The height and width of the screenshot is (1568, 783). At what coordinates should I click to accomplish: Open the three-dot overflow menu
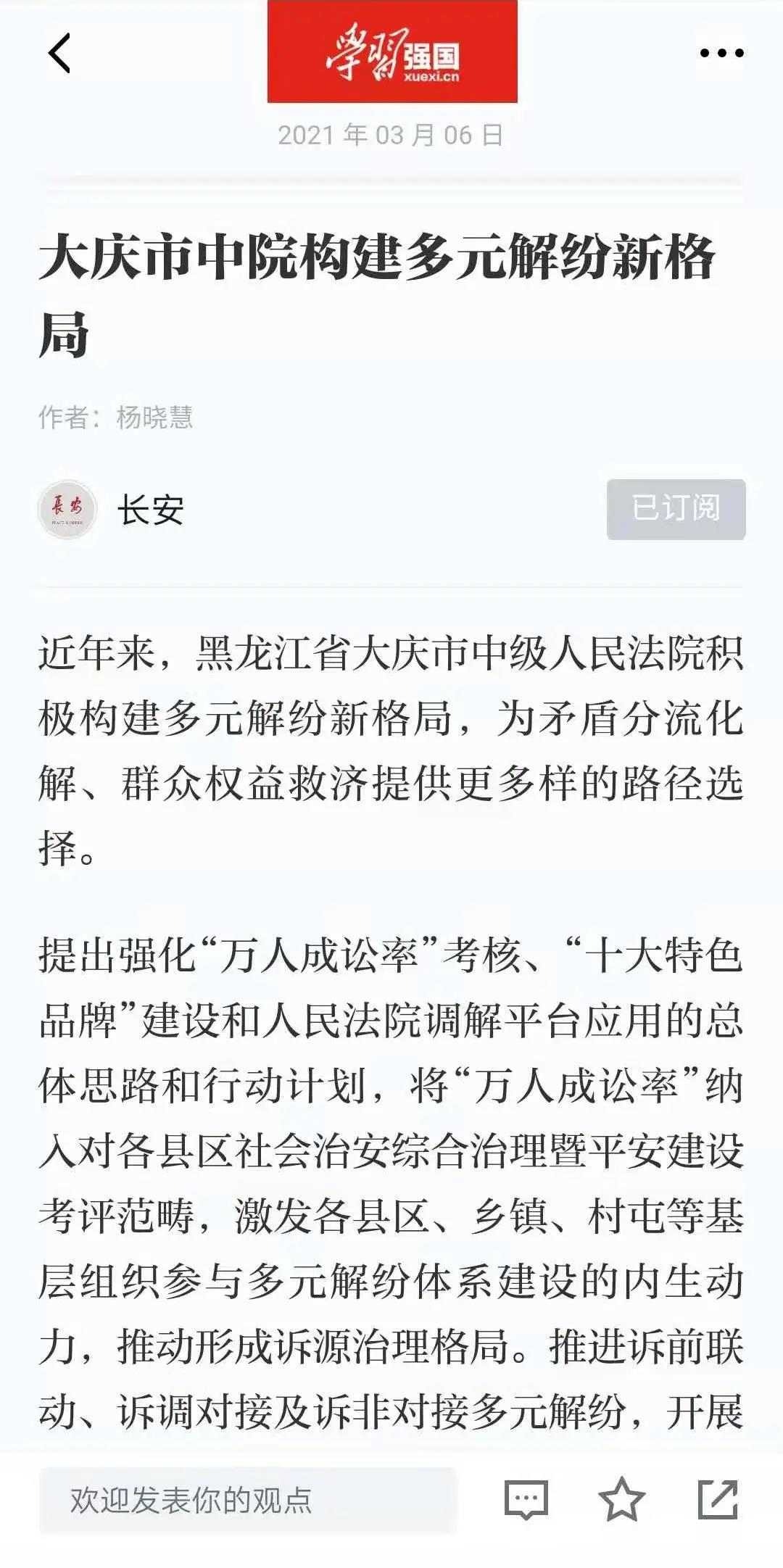[721, 53]
